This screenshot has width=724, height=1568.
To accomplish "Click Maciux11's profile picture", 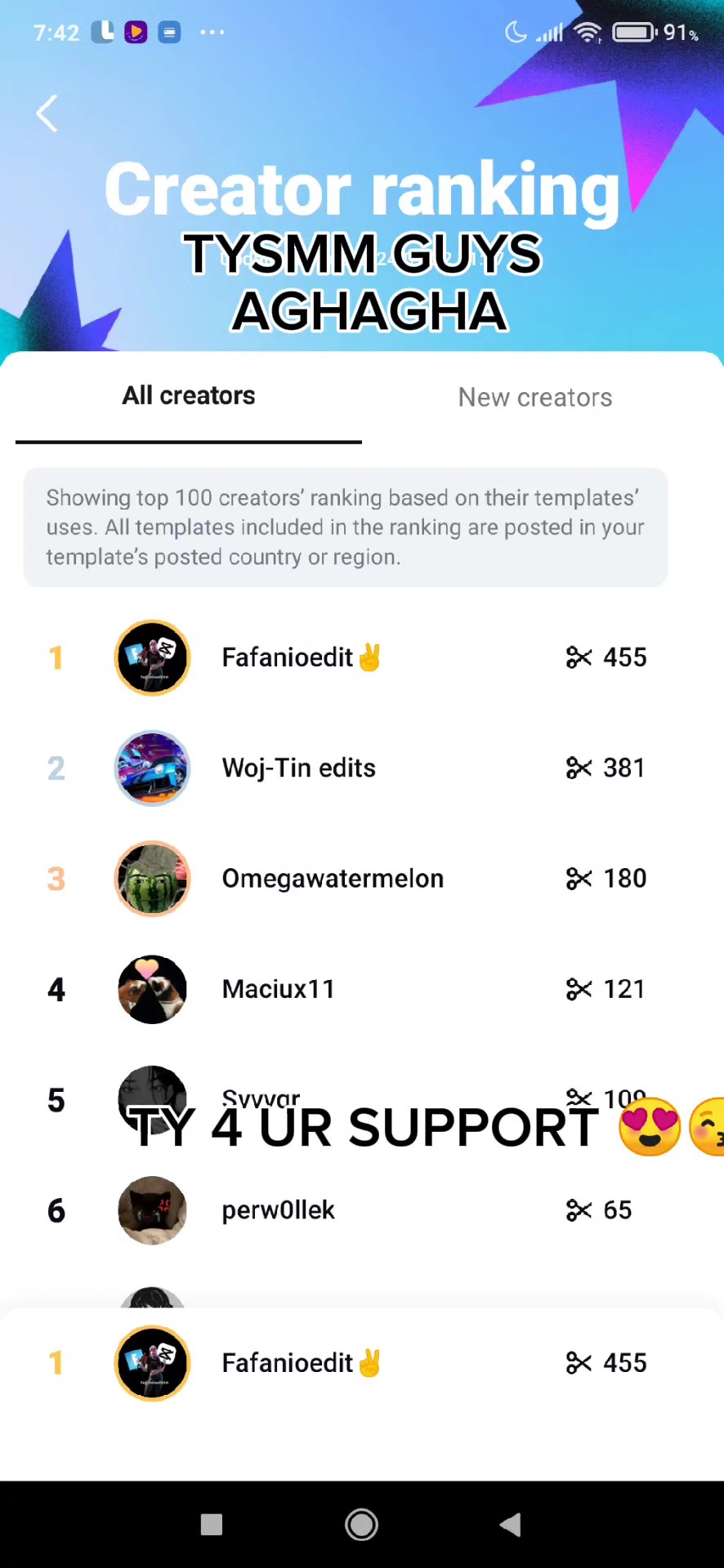I will click(152, 989).
